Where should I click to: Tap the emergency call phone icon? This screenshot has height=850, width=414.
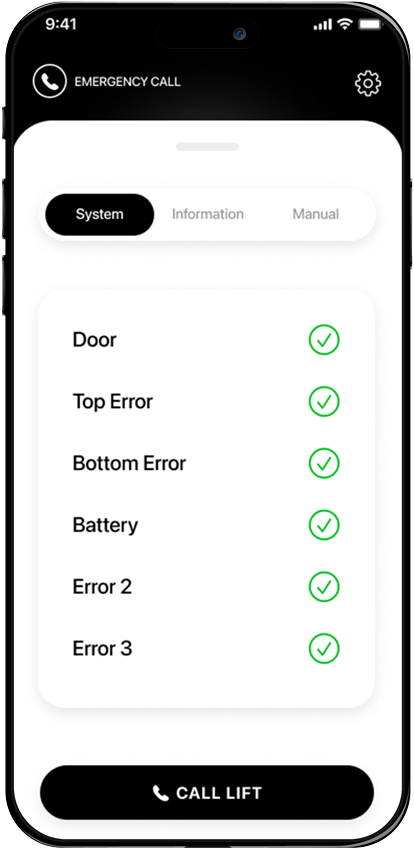point(49,82)
